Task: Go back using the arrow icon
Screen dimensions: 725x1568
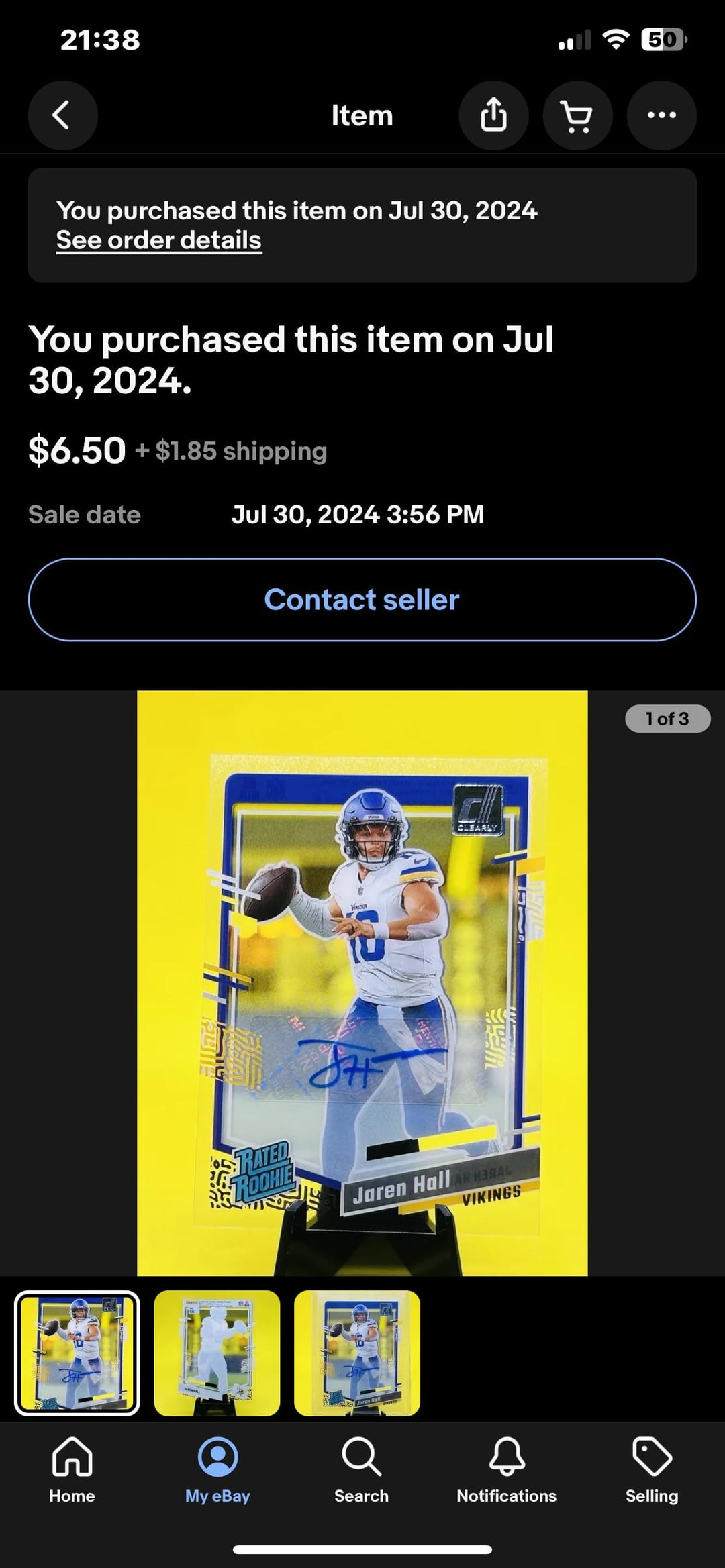Action: (x=62, y=115)
